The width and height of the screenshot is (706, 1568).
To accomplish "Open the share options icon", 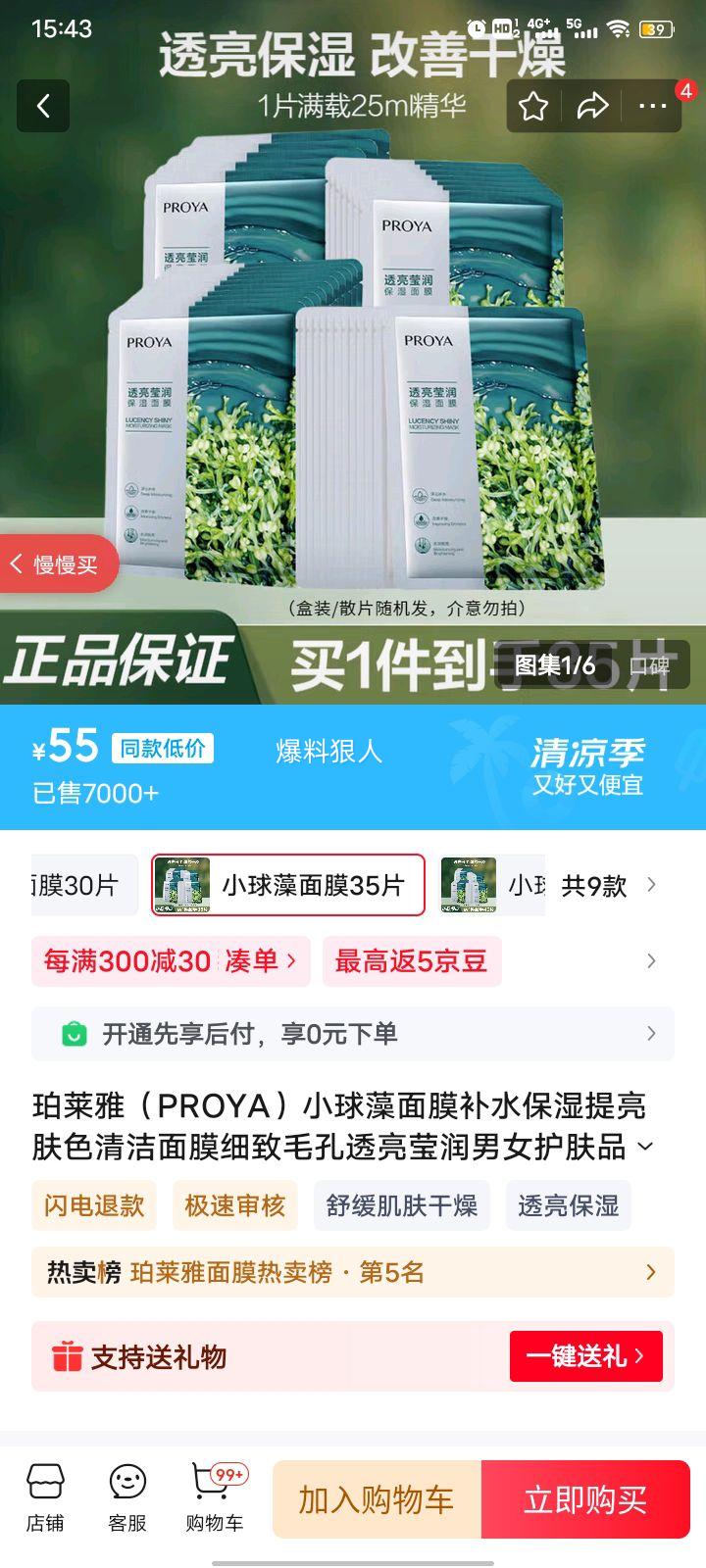I will (592, 105).
